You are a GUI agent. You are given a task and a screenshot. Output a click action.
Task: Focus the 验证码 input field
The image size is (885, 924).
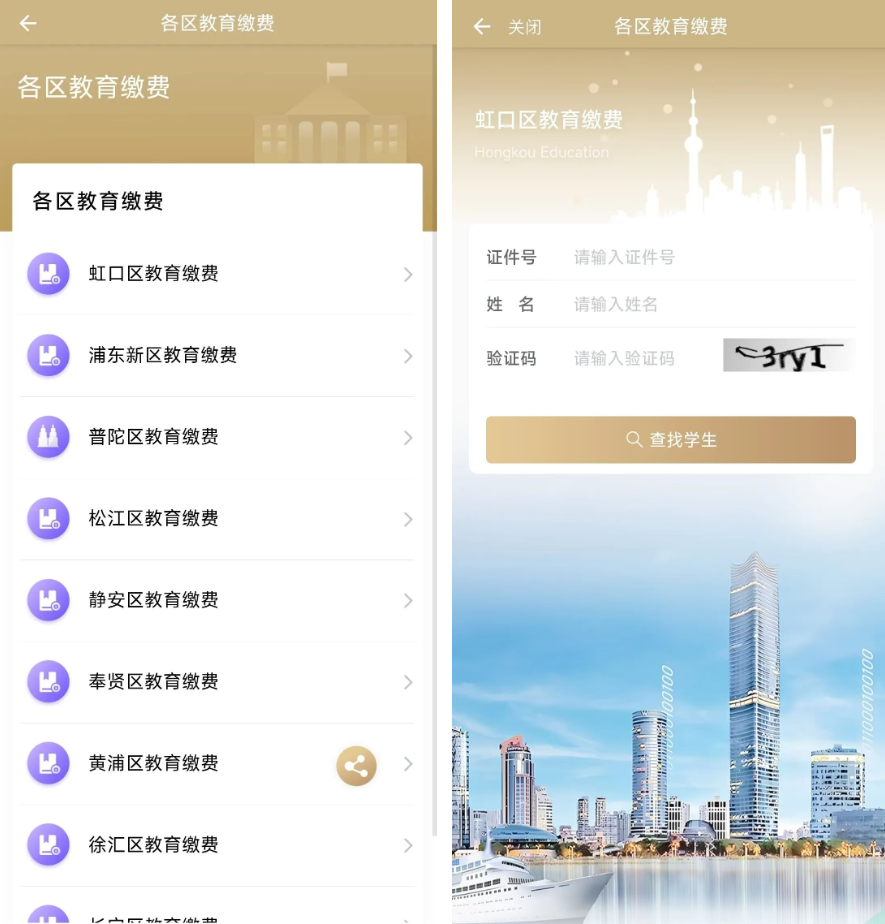click(640, 358)
